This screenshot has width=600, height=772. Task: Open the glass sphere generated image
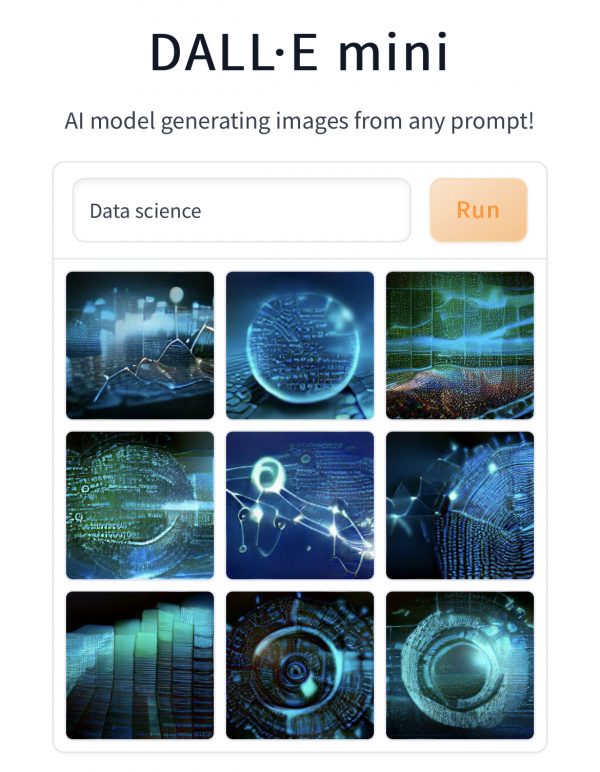point(300,345)
